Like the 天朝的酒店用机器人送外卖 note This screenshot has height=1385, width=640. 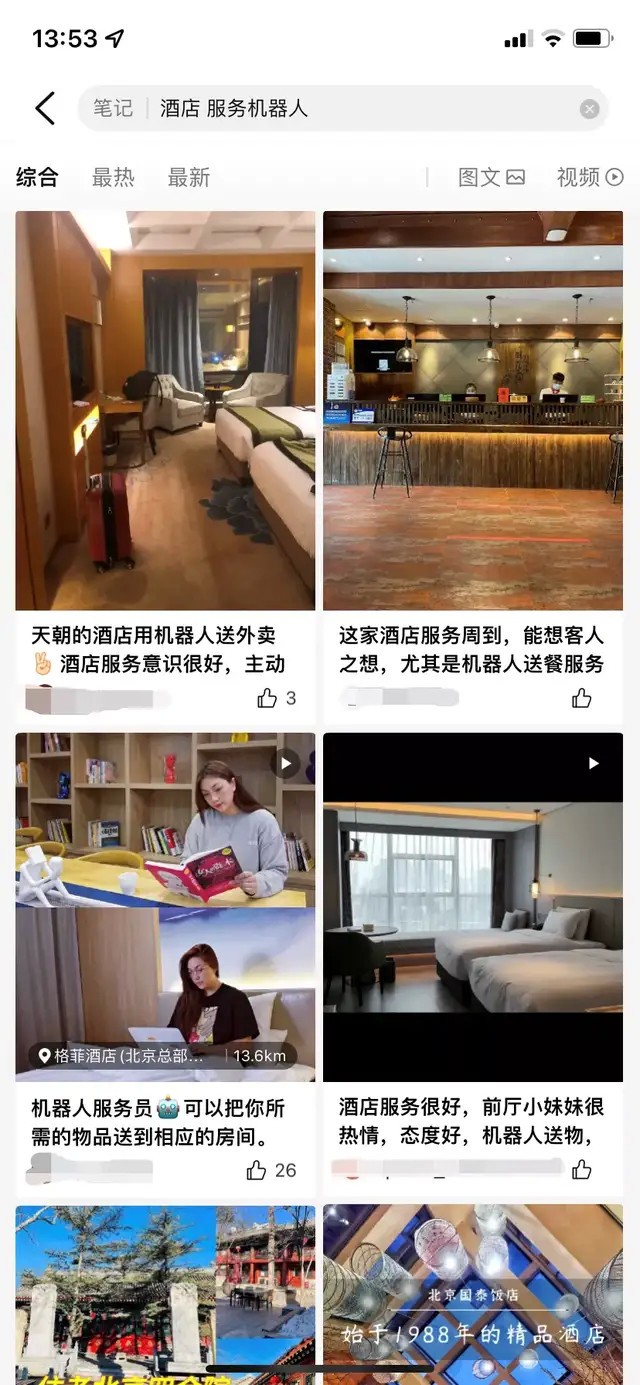(x=268, y=698)
